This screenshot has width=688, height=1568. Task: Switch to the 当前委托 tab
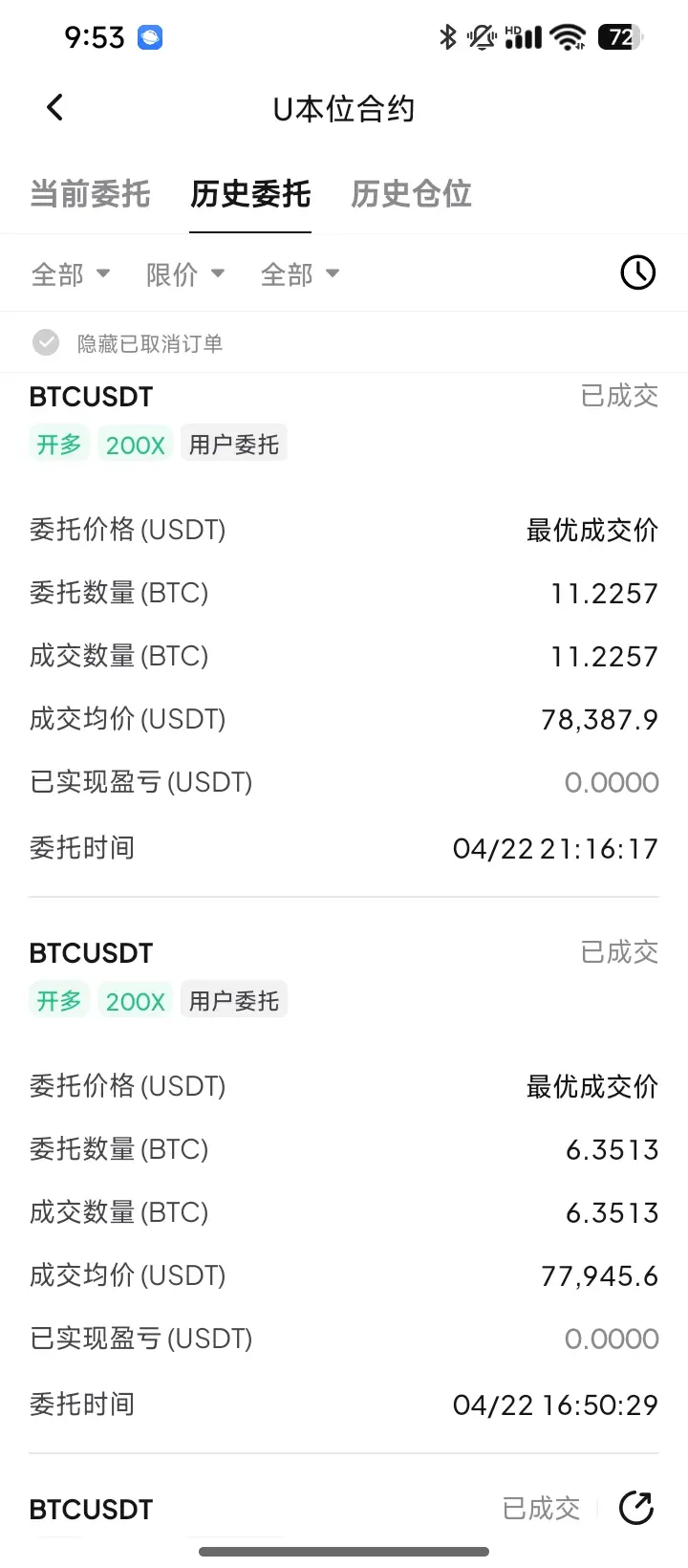(x=90, y=194)
